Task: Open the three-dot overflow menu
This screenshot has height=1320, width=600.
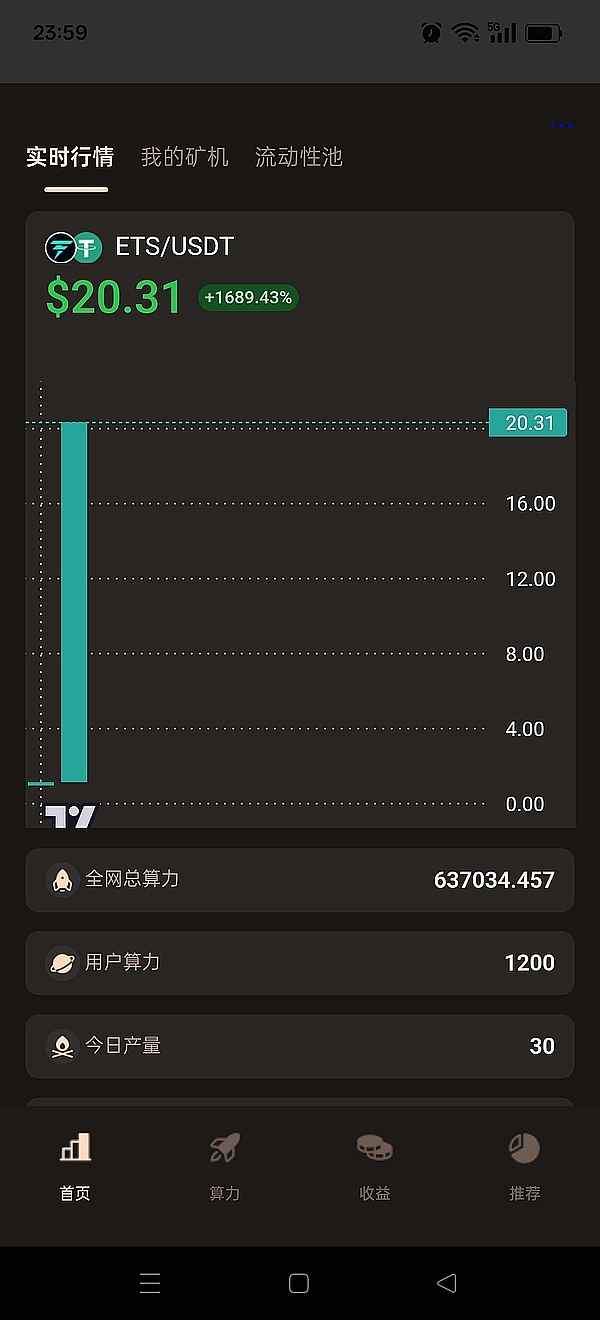Action: [x=561, y=126]
